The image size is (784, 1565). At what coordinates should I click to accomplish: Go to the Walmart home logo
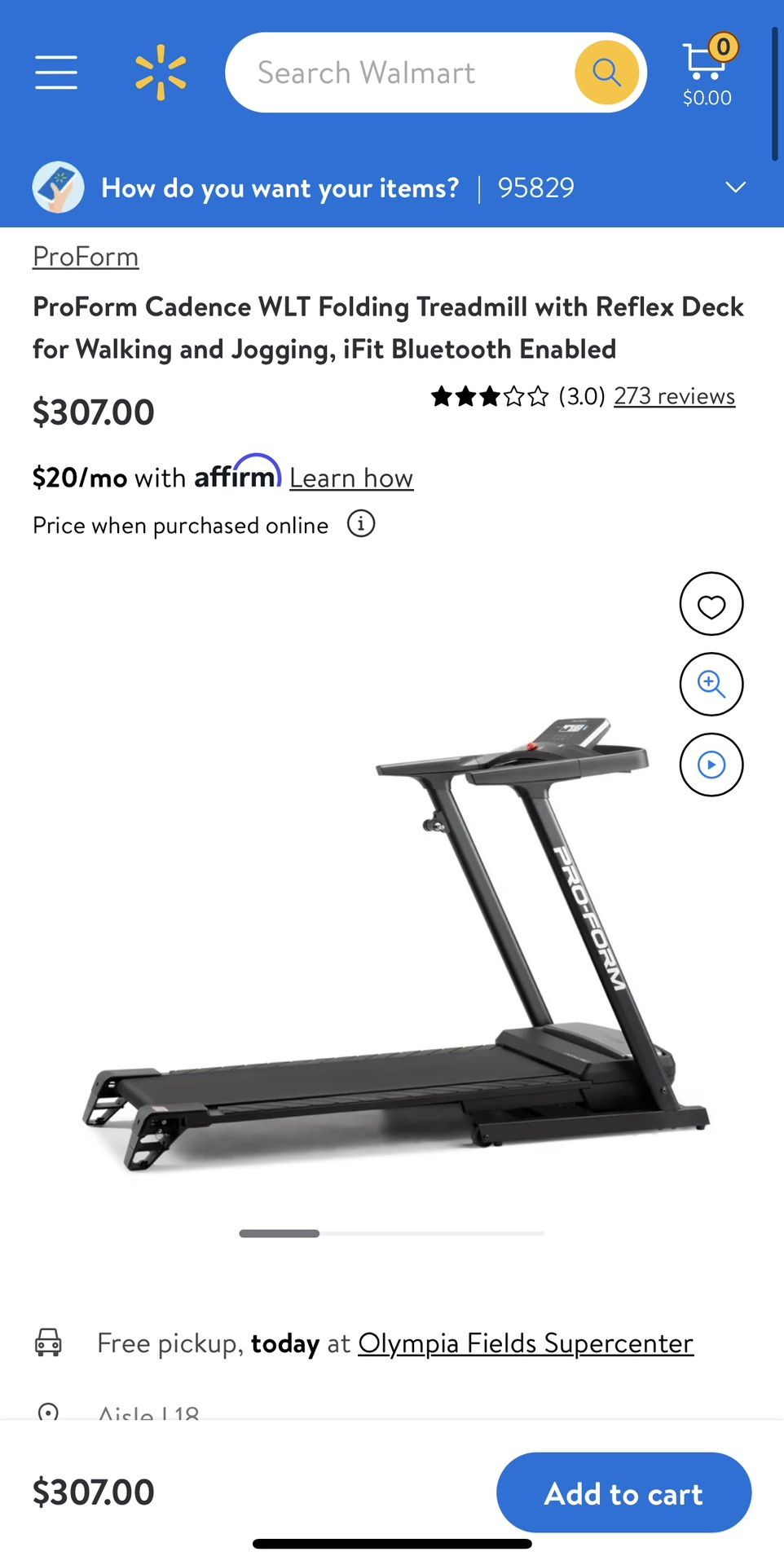161,73
